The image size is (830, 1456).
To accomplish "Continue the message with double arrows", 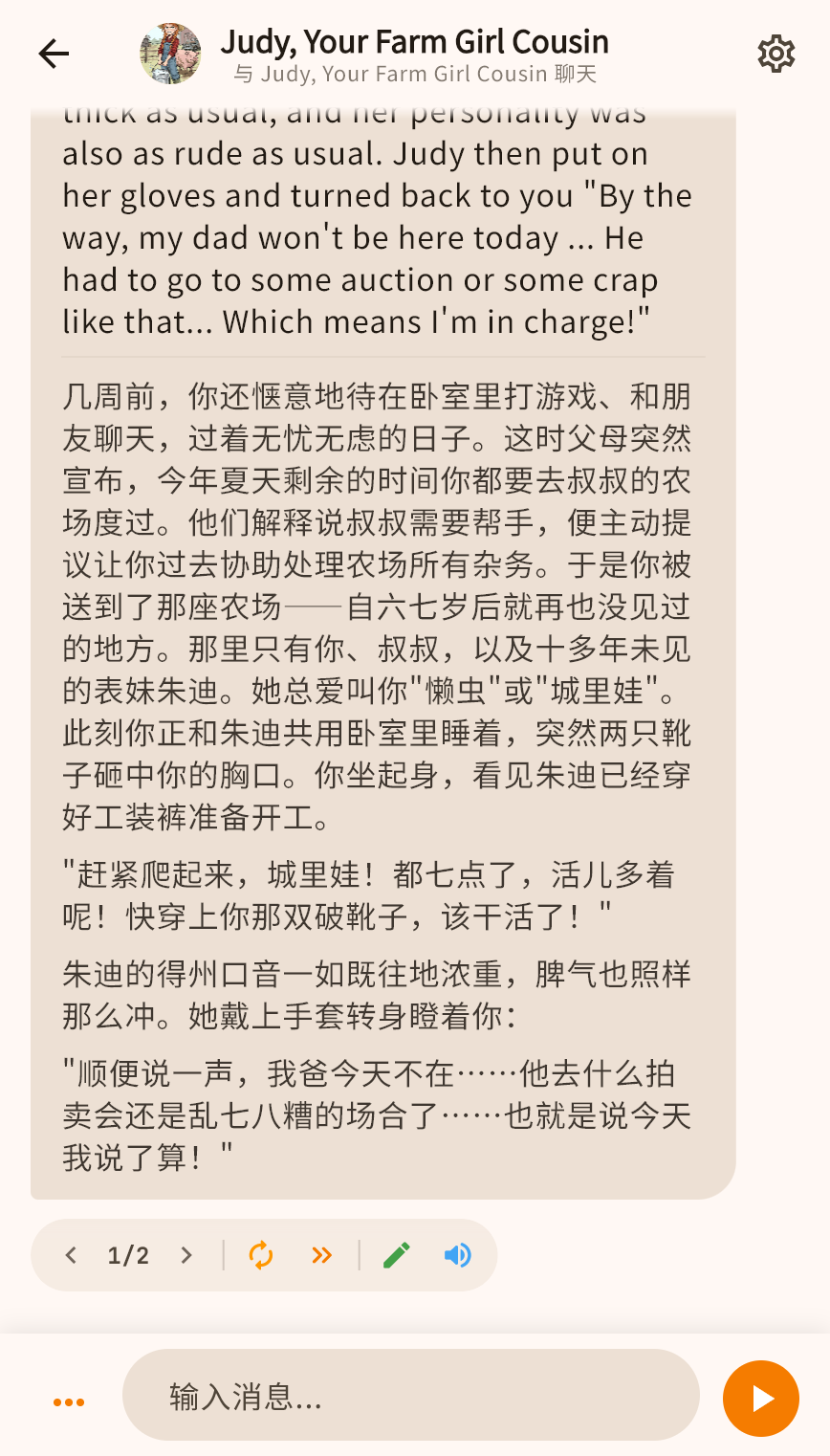I will (321, 1255).
